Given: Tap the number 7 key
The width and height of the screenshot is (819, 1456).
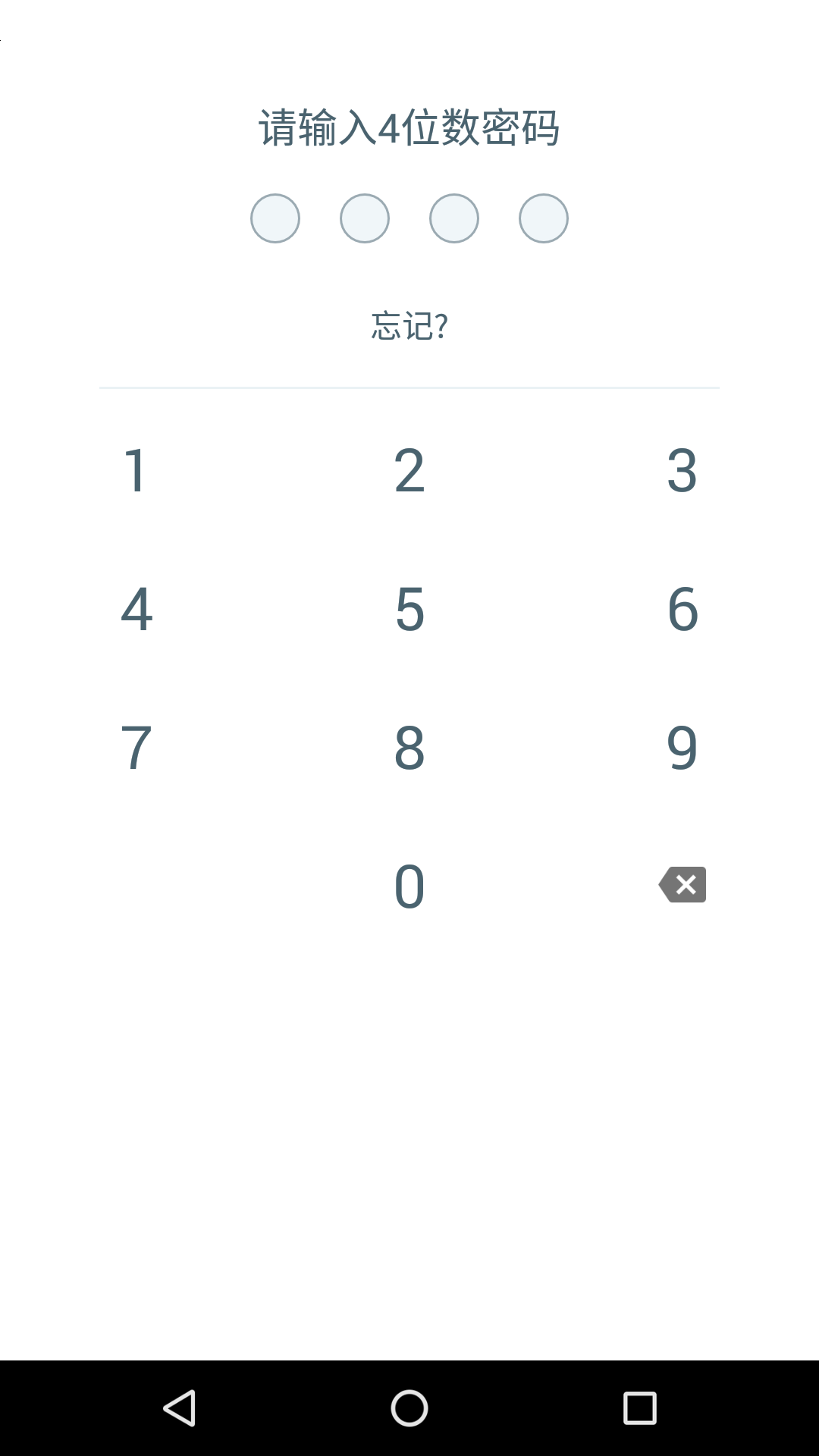Looking at the screenshot, I should 136,748.
